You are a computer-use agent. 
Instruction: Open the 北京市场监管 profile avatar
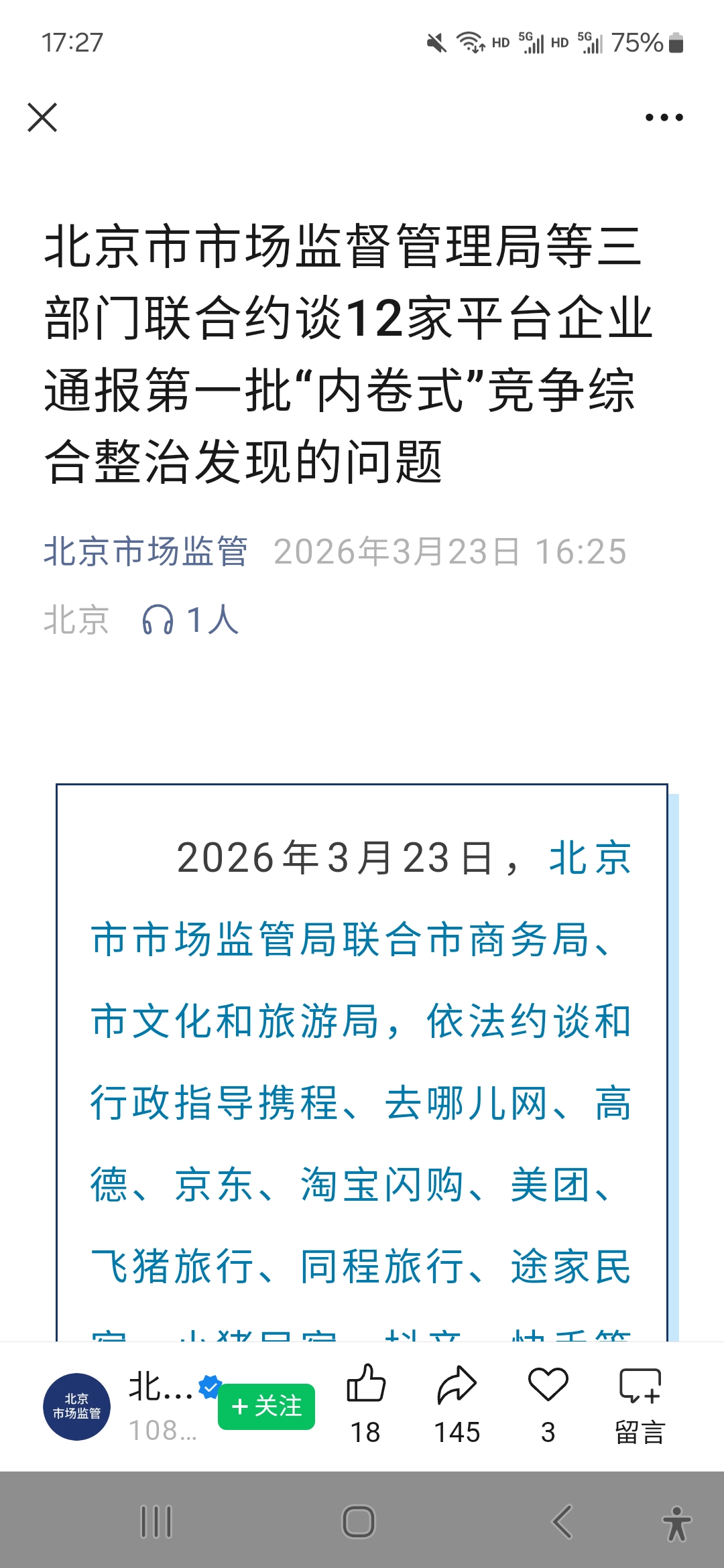coord(76,1407)
